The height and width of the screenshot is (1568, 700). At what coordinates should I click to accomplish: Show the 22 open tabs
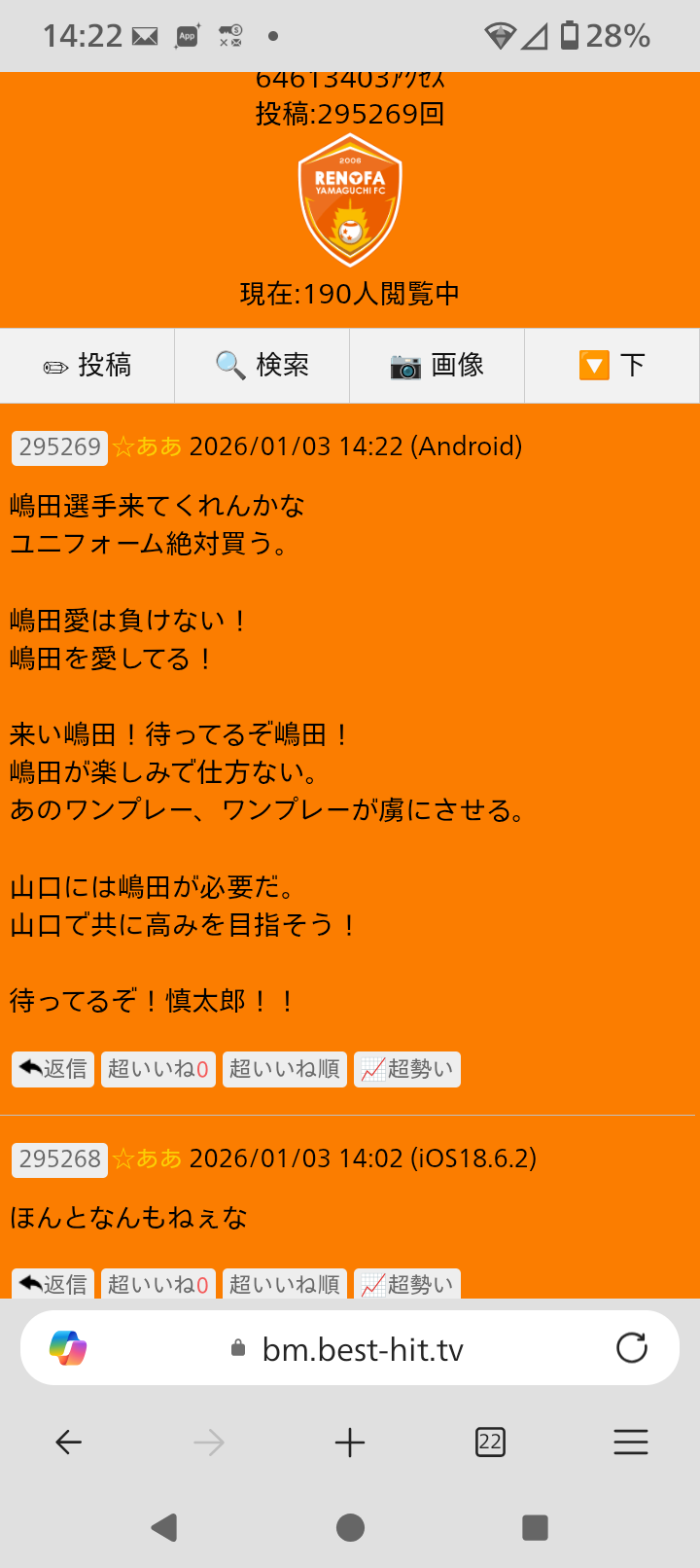tap(490, 1443)
